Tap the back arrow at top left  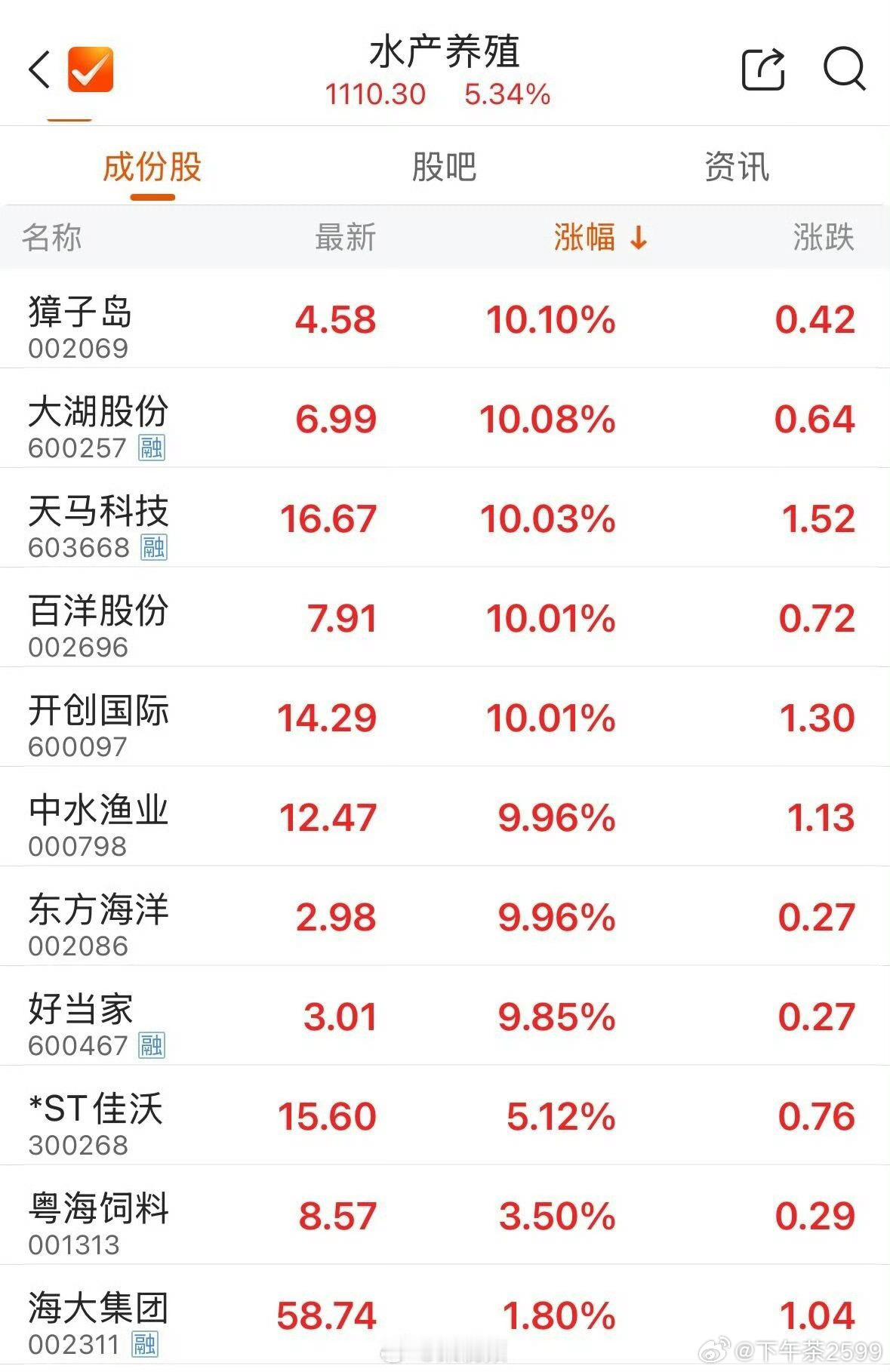point(38,69)
